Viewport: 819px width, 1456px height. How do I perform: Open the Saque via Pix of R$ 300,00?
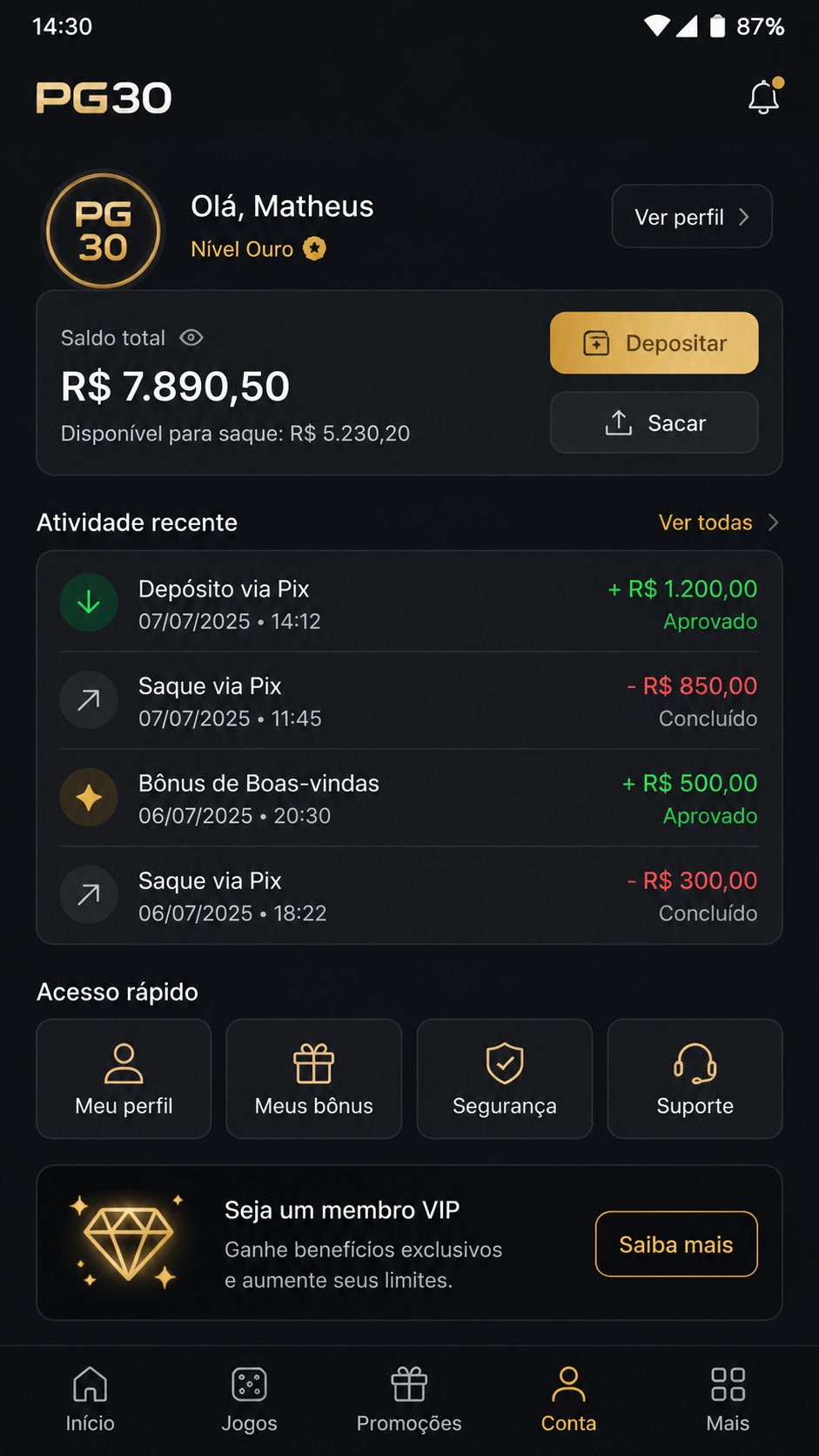pyautogui.click(x=409, y=896)
